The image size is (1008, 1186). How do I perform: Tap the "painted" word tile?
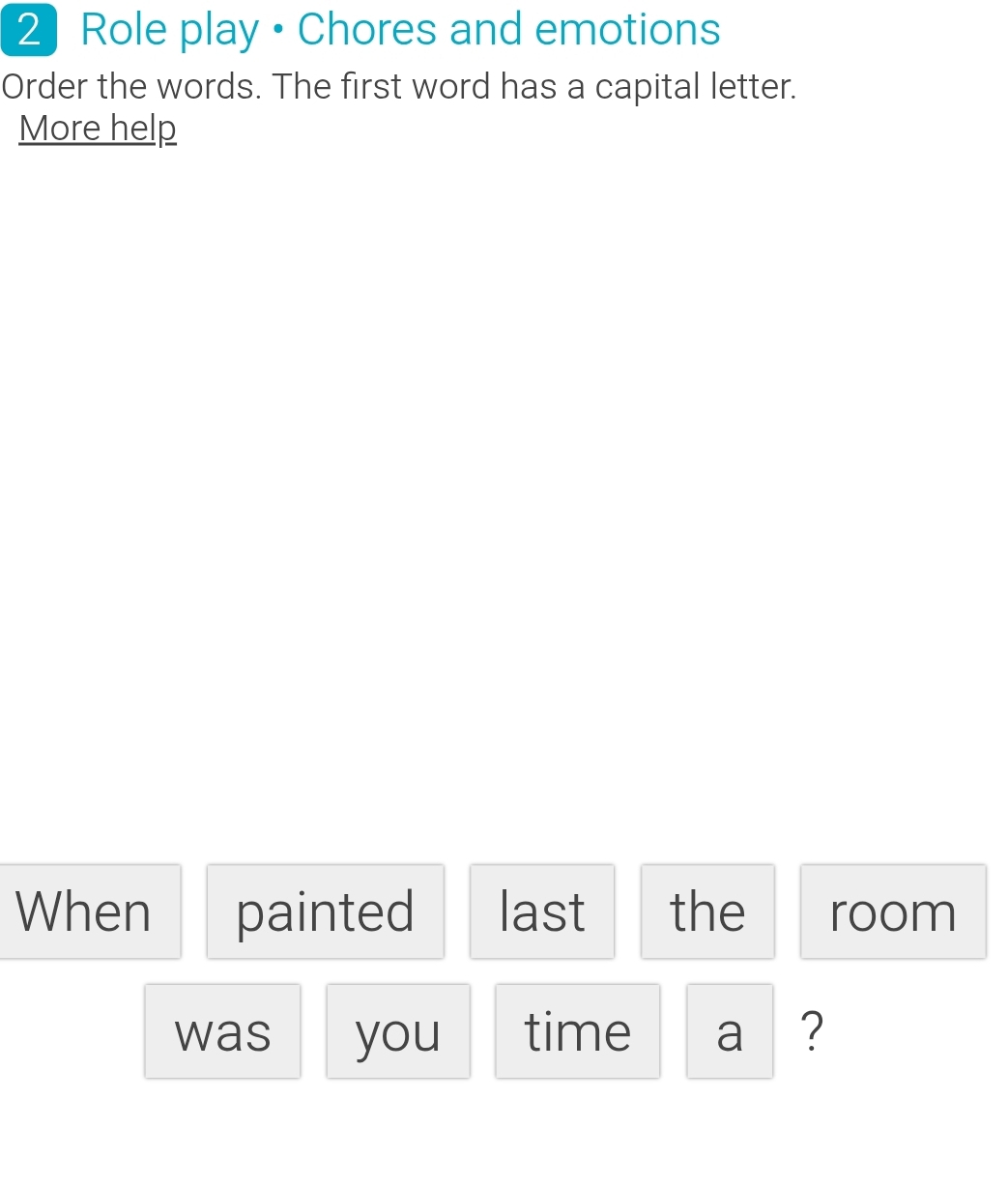[x=325, y=911]
